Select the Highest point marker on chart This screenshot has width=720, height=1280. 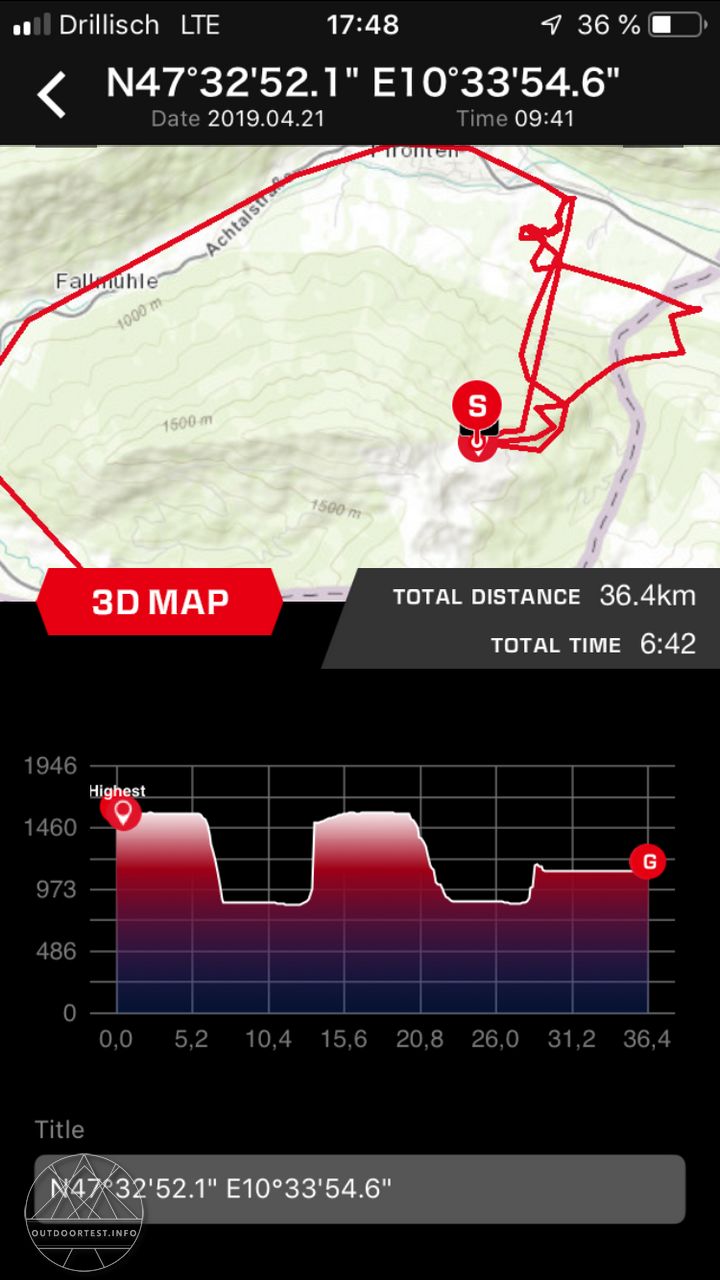124,811
